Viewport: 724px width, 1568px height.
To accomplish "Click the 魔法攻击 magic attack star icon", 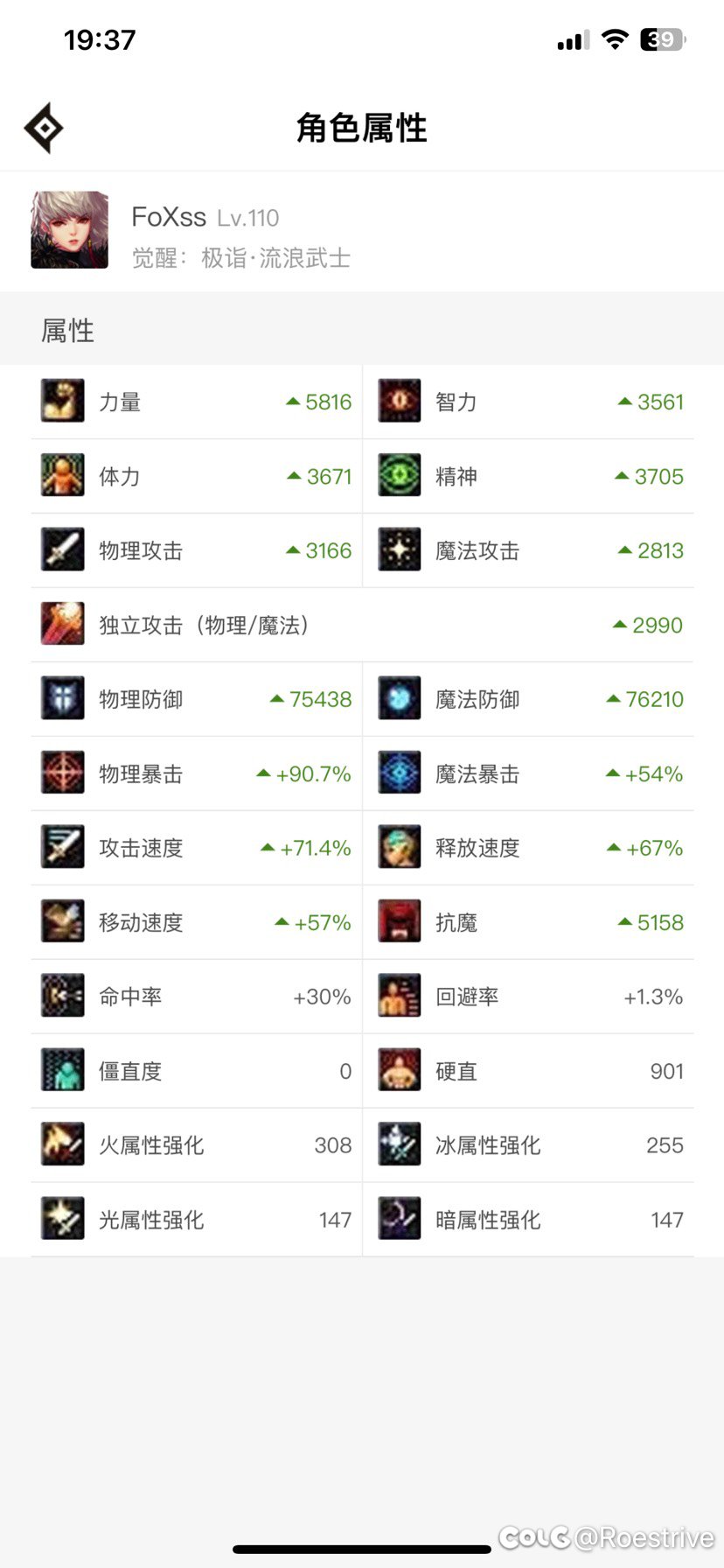I will (398, 549).
